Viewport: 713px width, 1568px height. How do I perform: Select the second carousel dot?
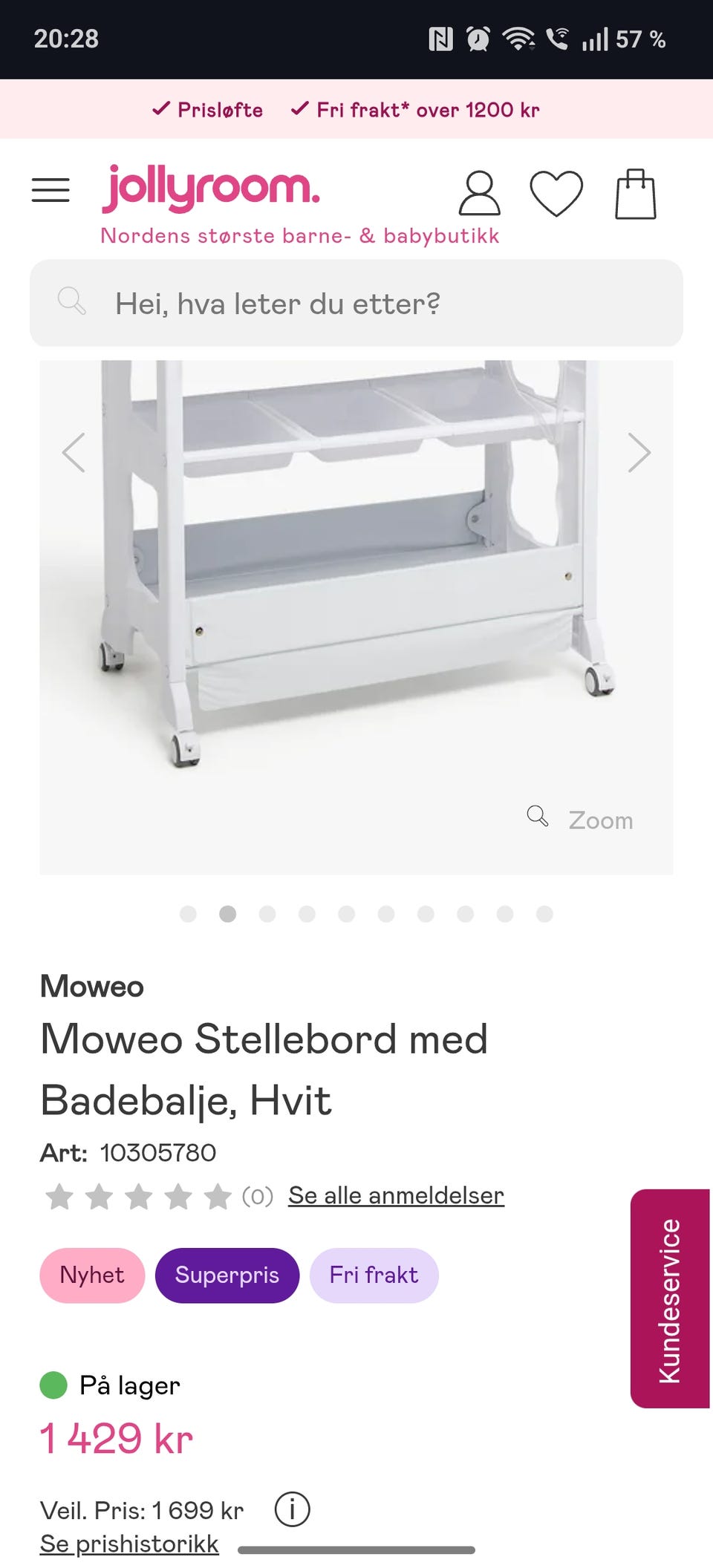click(227, 915)
